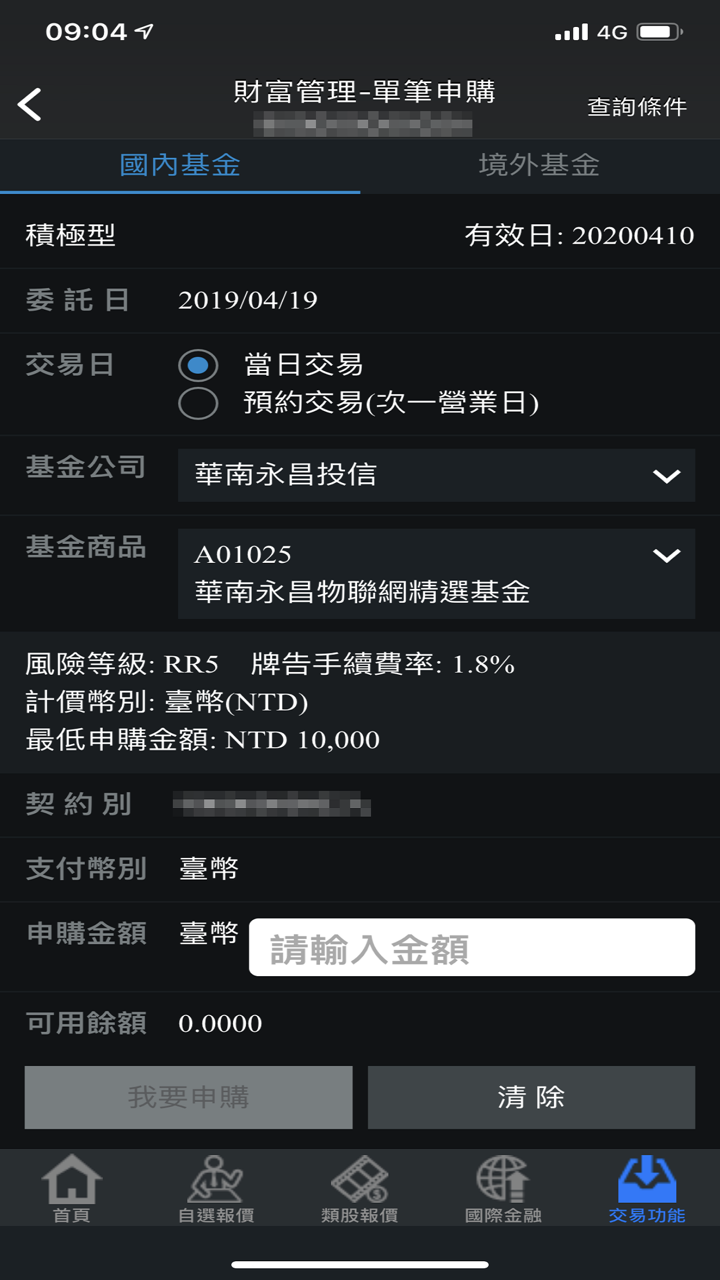Open the 自選報價 tab

215,1189
